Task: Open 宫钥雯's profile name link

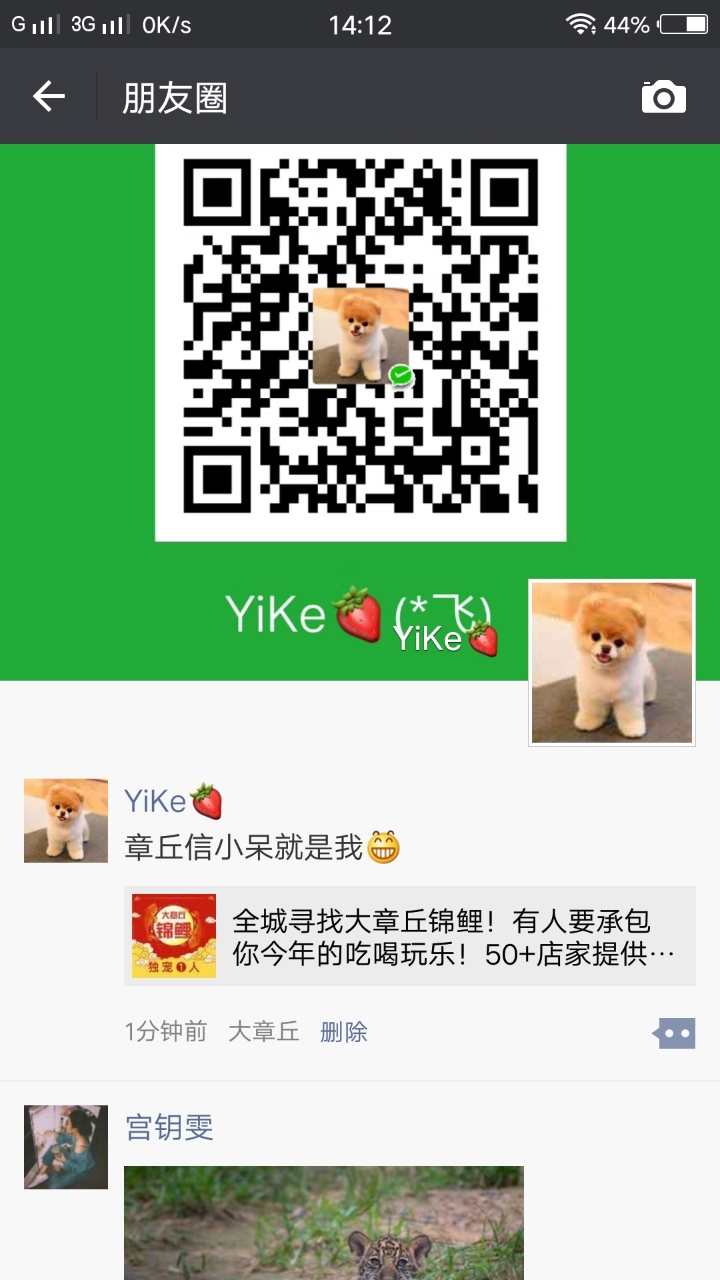Action: click(x=169, y=1127)
